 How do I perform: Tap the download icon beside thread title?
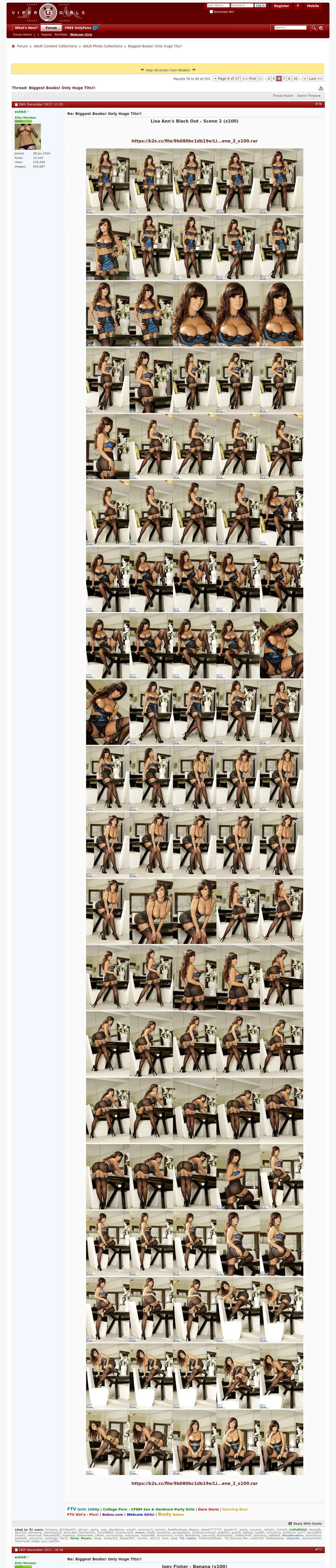pyautogui.click(x=321, y=88)
